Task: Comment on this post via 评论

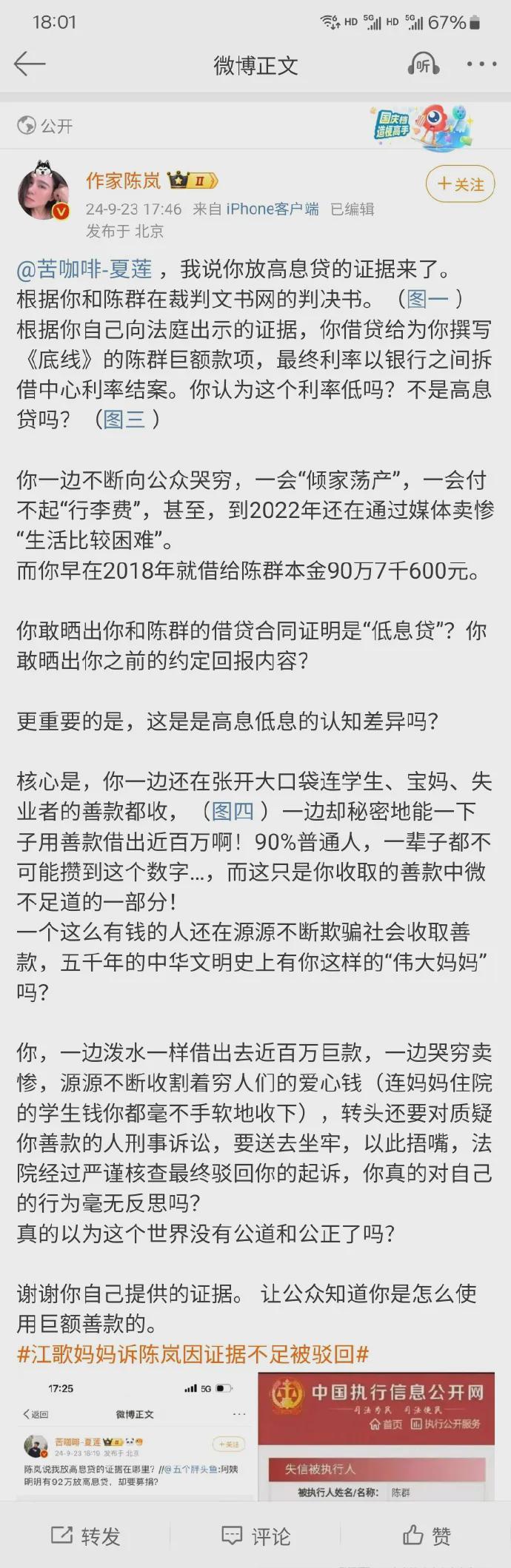Action: pyautogui.click(x=255, y=1536)
